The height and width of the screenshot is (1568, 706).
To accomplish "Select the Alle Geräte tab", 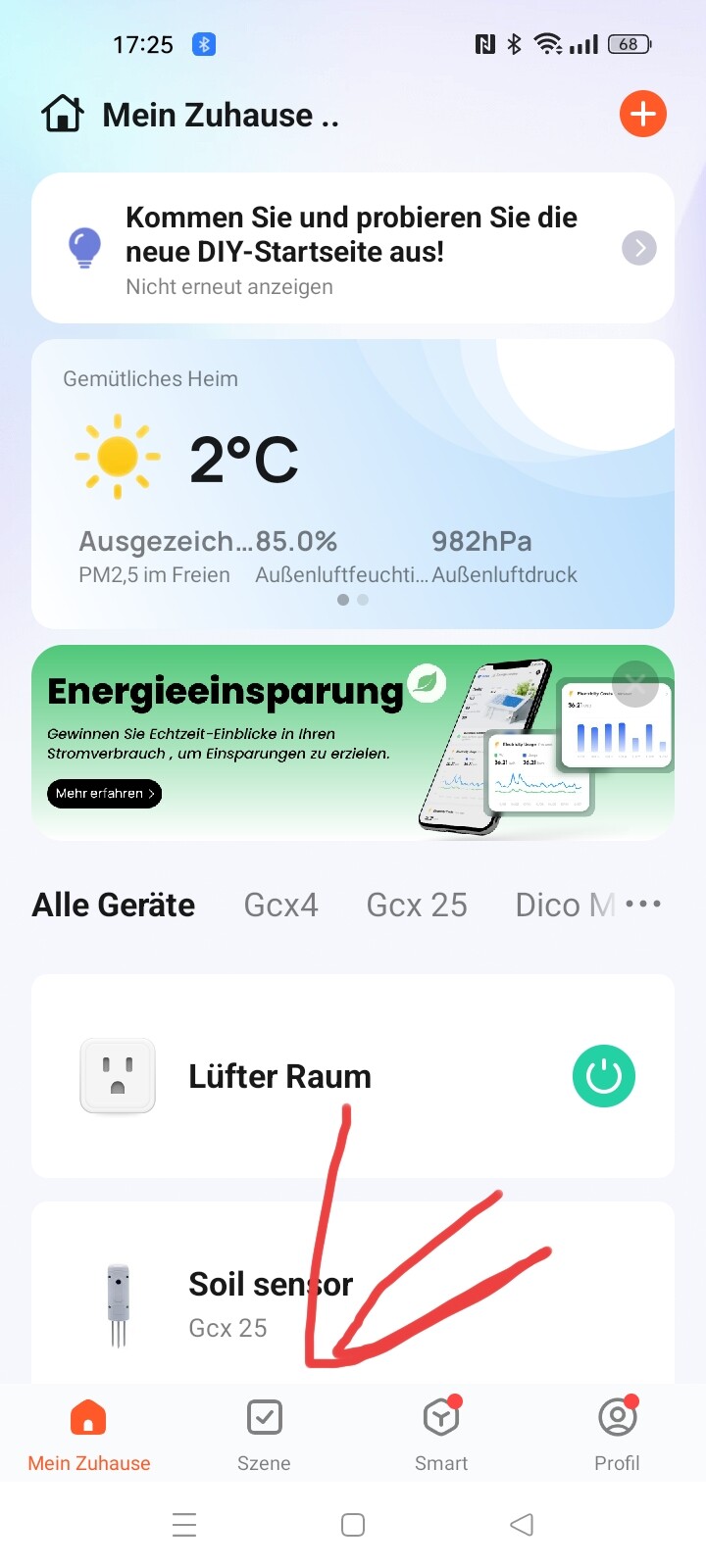I will tap(114, 905).
